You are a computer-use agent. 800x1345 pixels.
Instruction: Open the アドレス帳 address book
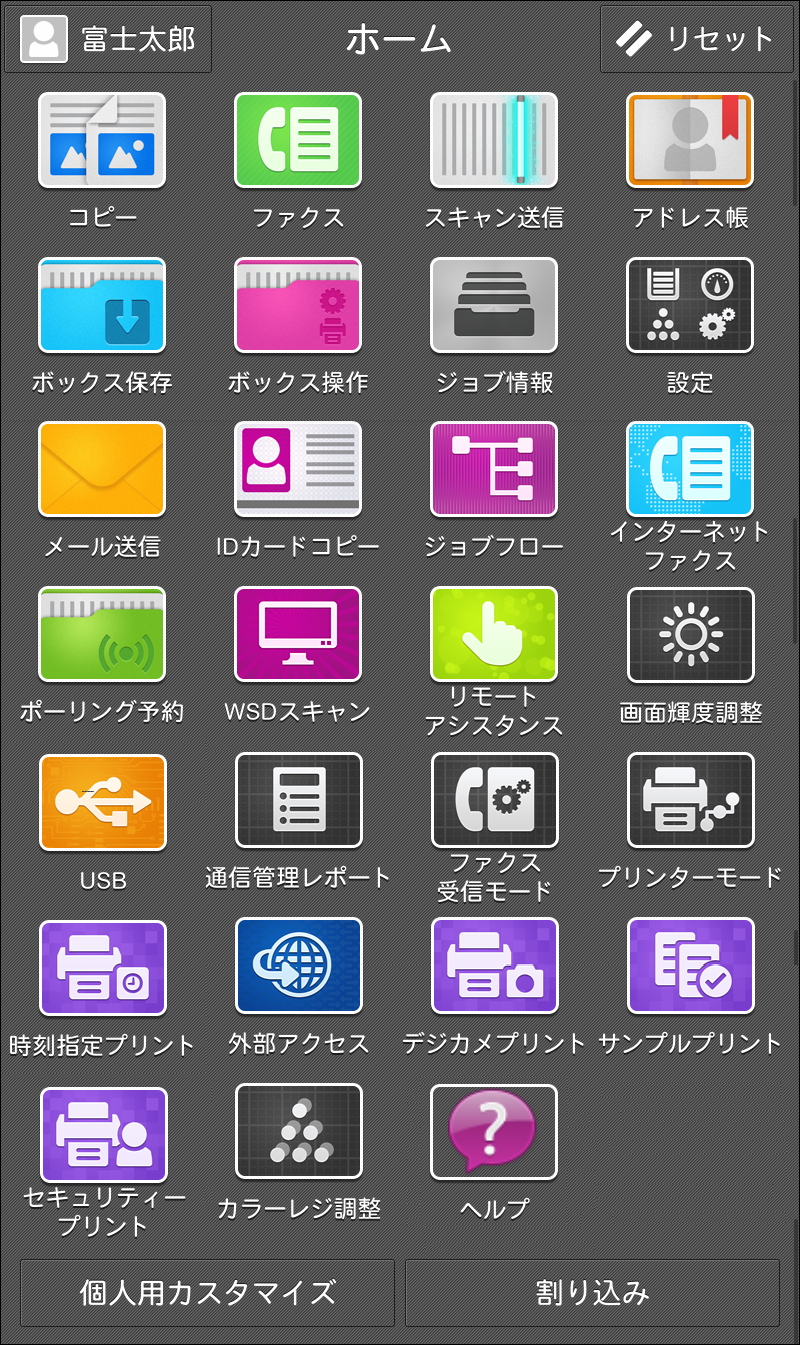pos(690,141)
